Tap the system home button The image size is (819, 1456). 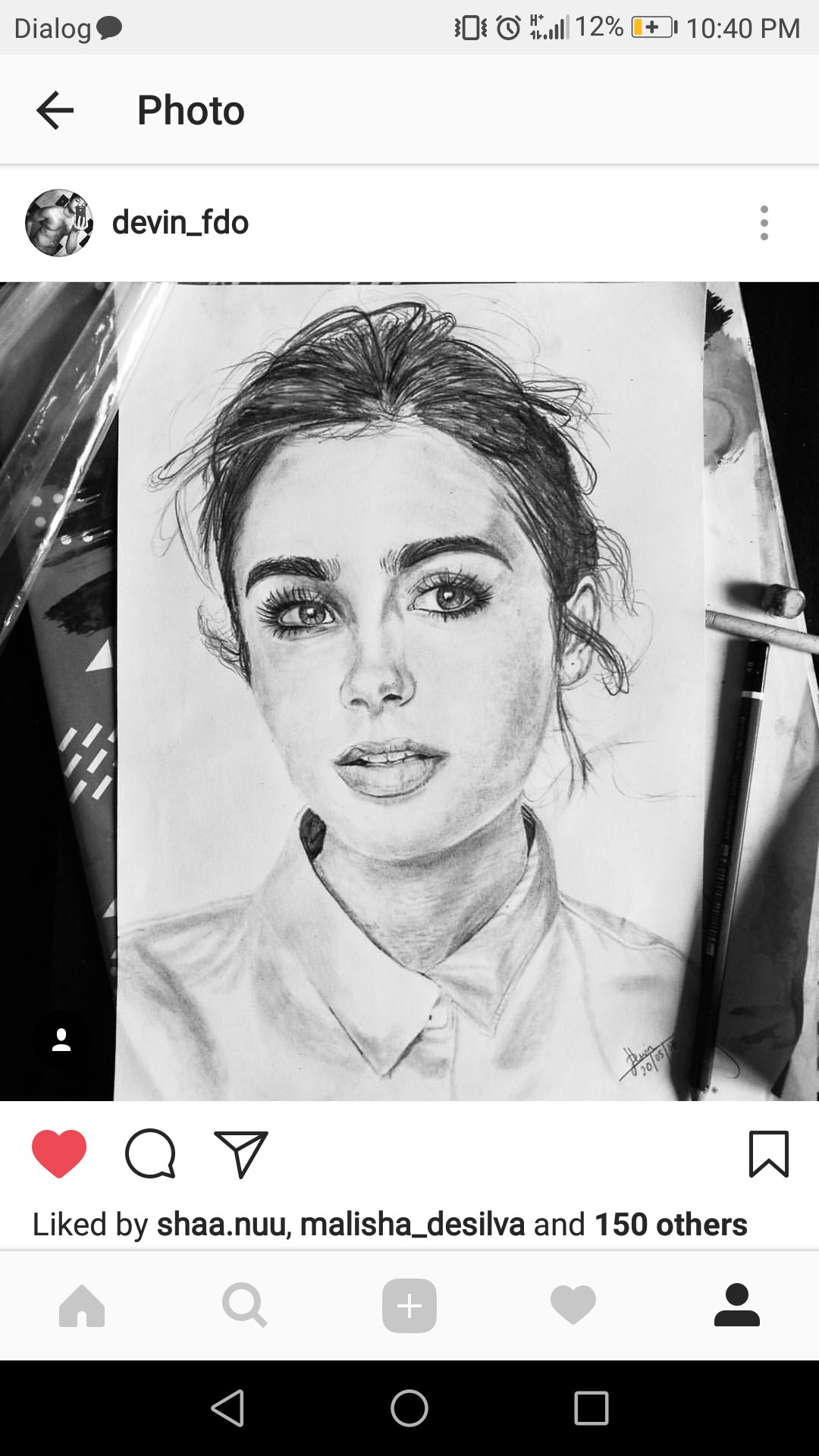409,1408
